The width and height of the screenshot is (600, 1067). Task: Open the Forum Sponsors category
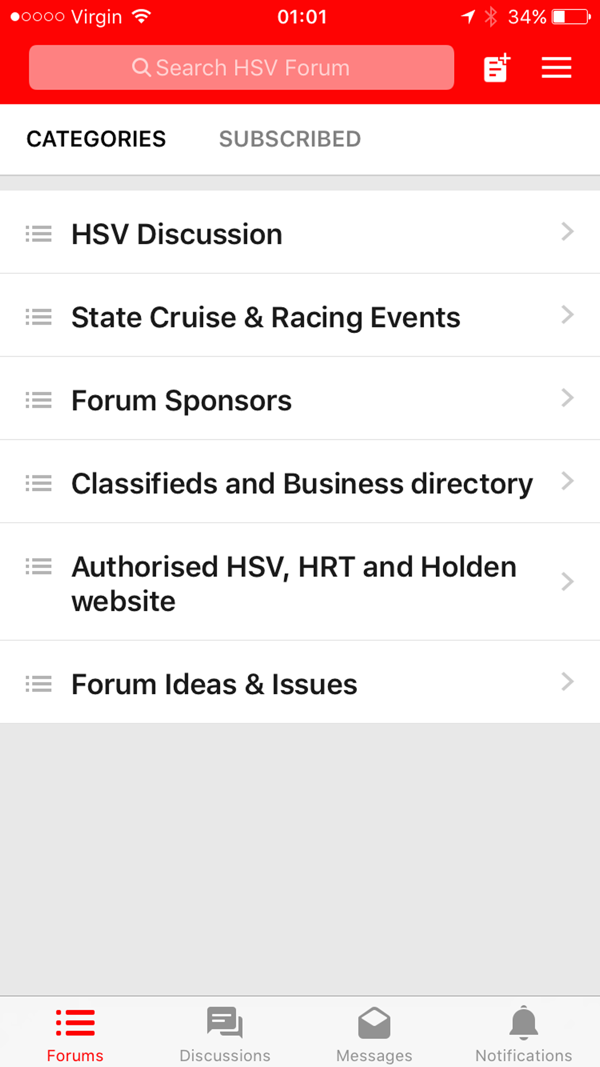300,399
